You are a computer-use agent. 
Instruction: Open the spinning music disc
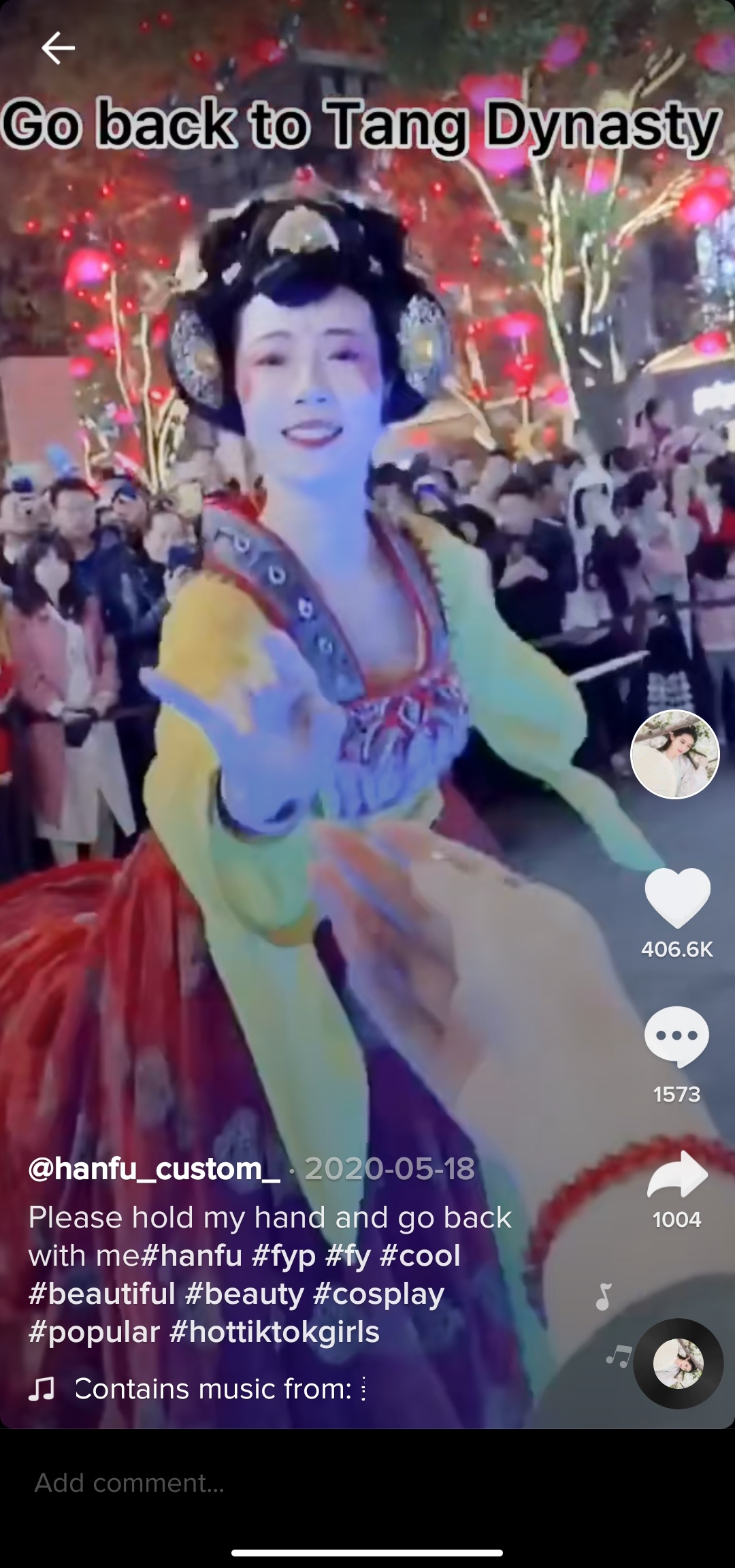click(x=678, y=1363)
